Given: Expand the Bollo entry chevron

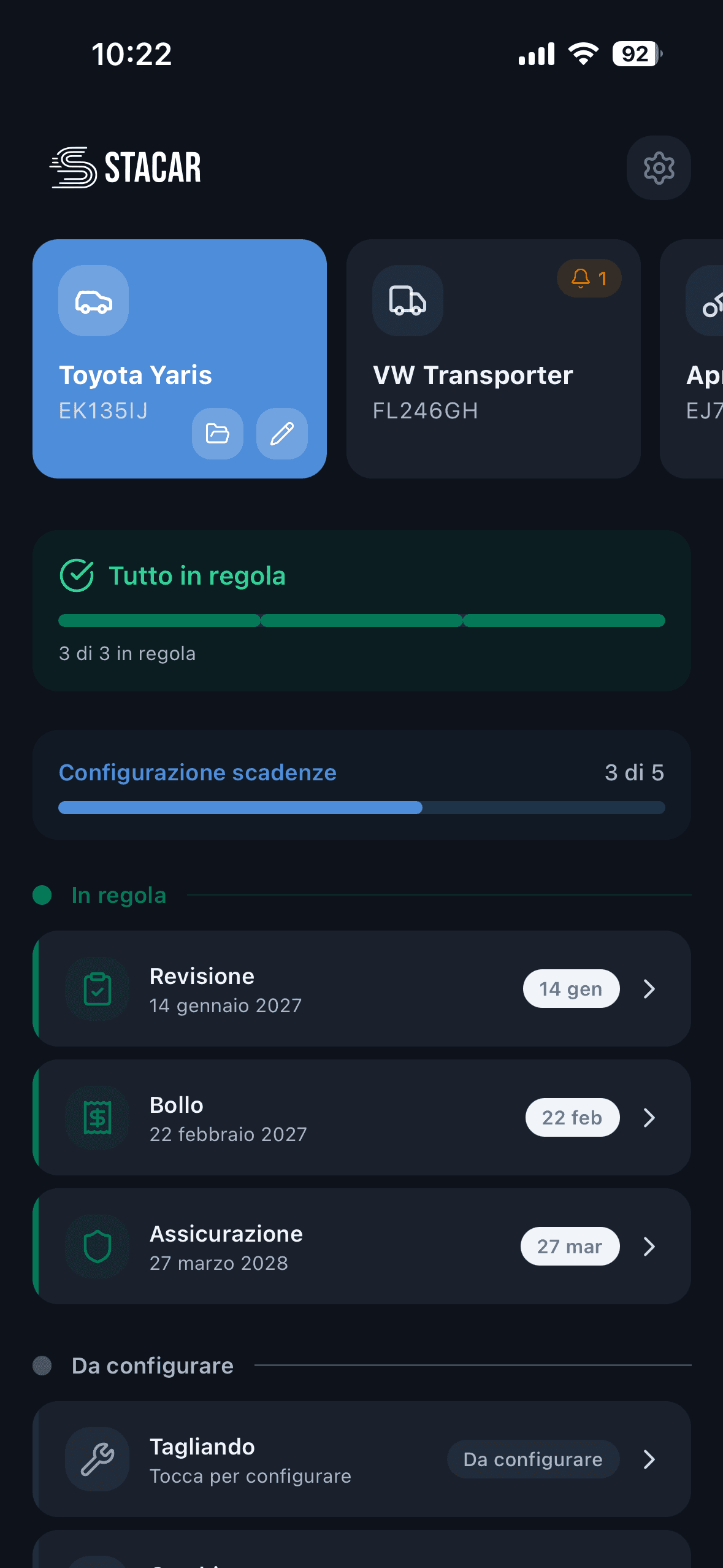Looking at the screenshot, I should coord(649,1117).
